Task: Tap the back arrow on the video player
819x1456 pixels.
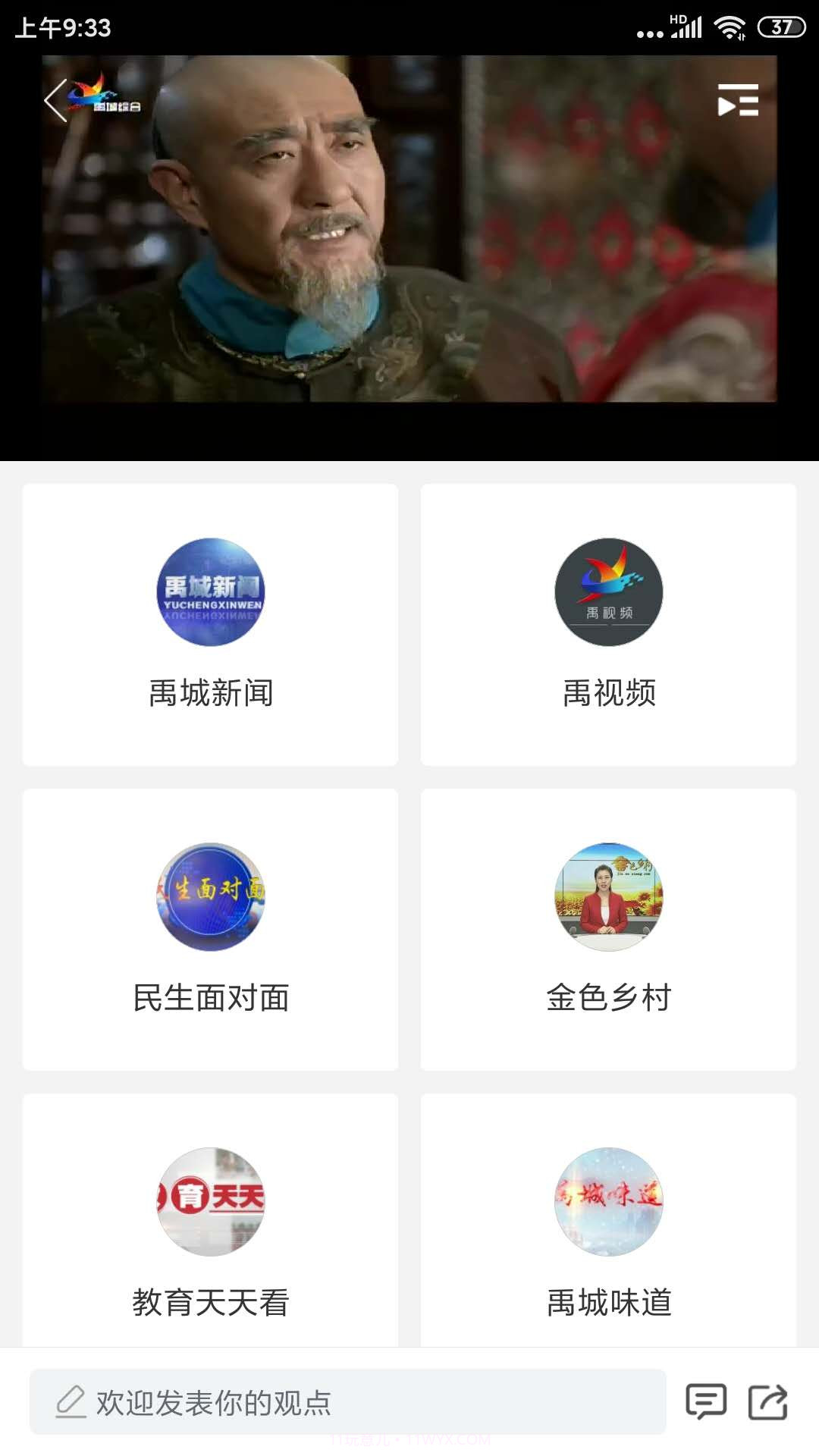Action: [55, 99]
